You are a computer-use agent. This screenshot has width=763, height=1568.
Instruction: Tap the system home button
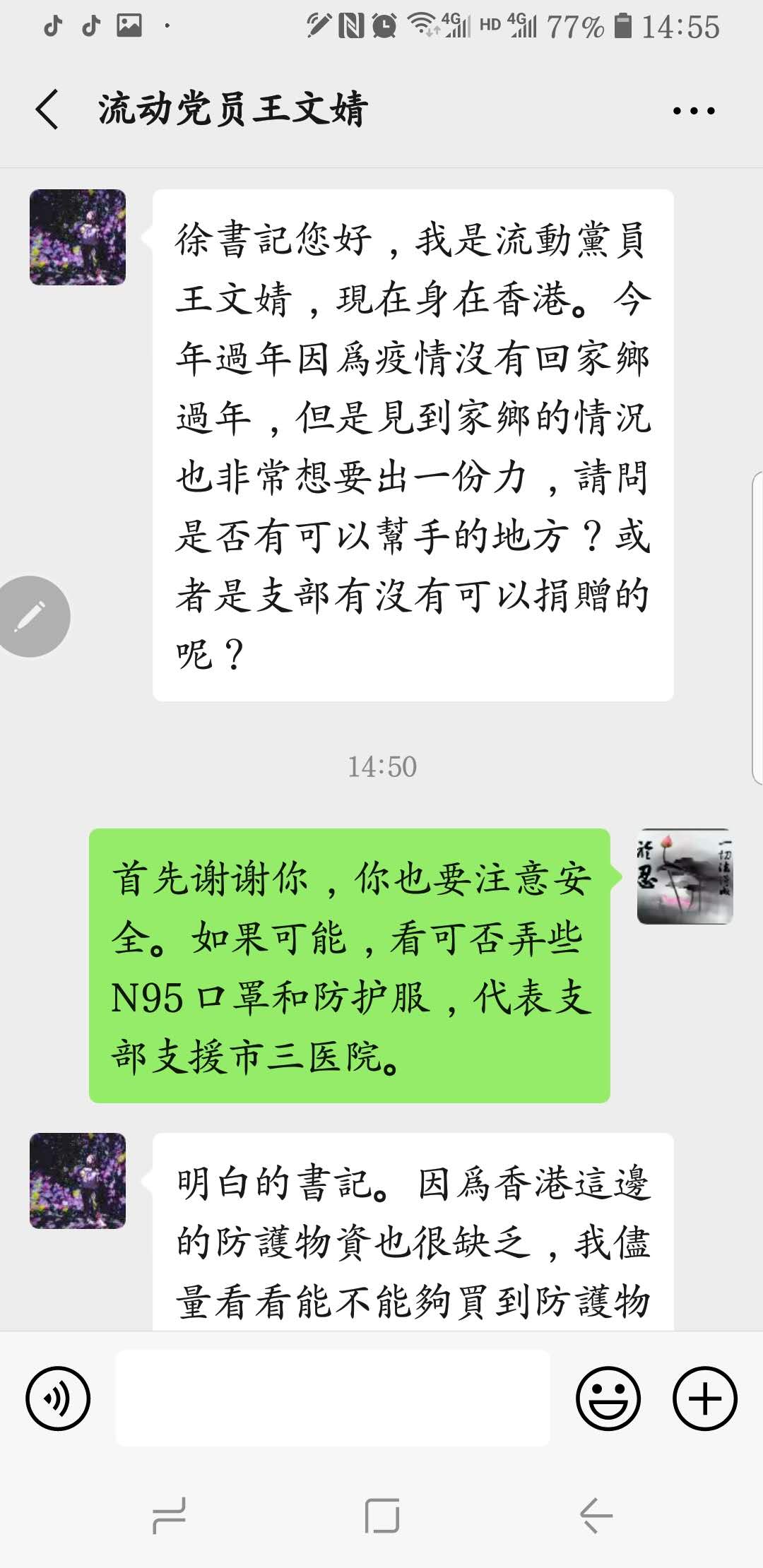(x=382, y=1516)
